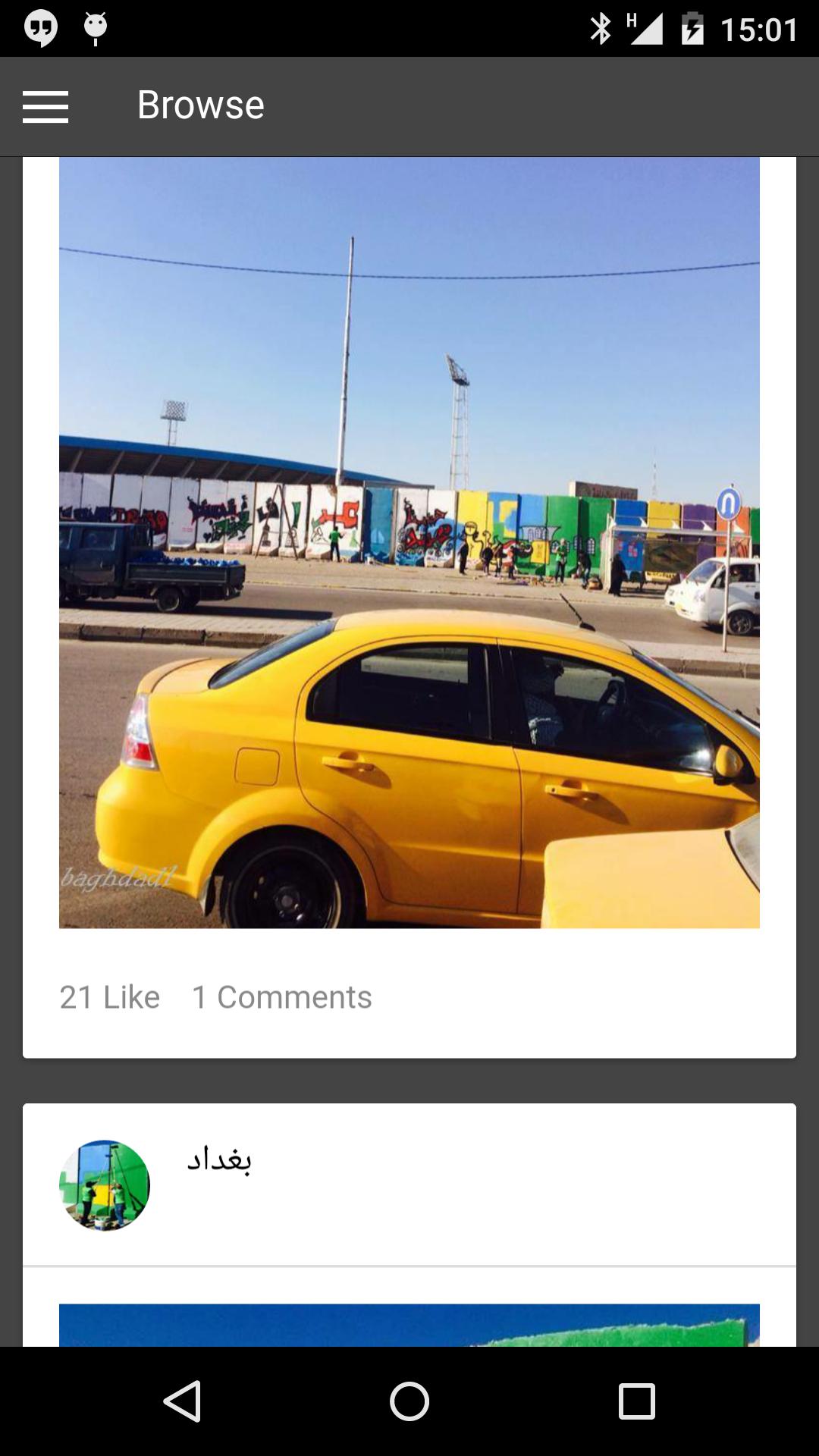View the 1 Comments on the taxi photo
Screen dimensions: 819x1456
(281, 996)
